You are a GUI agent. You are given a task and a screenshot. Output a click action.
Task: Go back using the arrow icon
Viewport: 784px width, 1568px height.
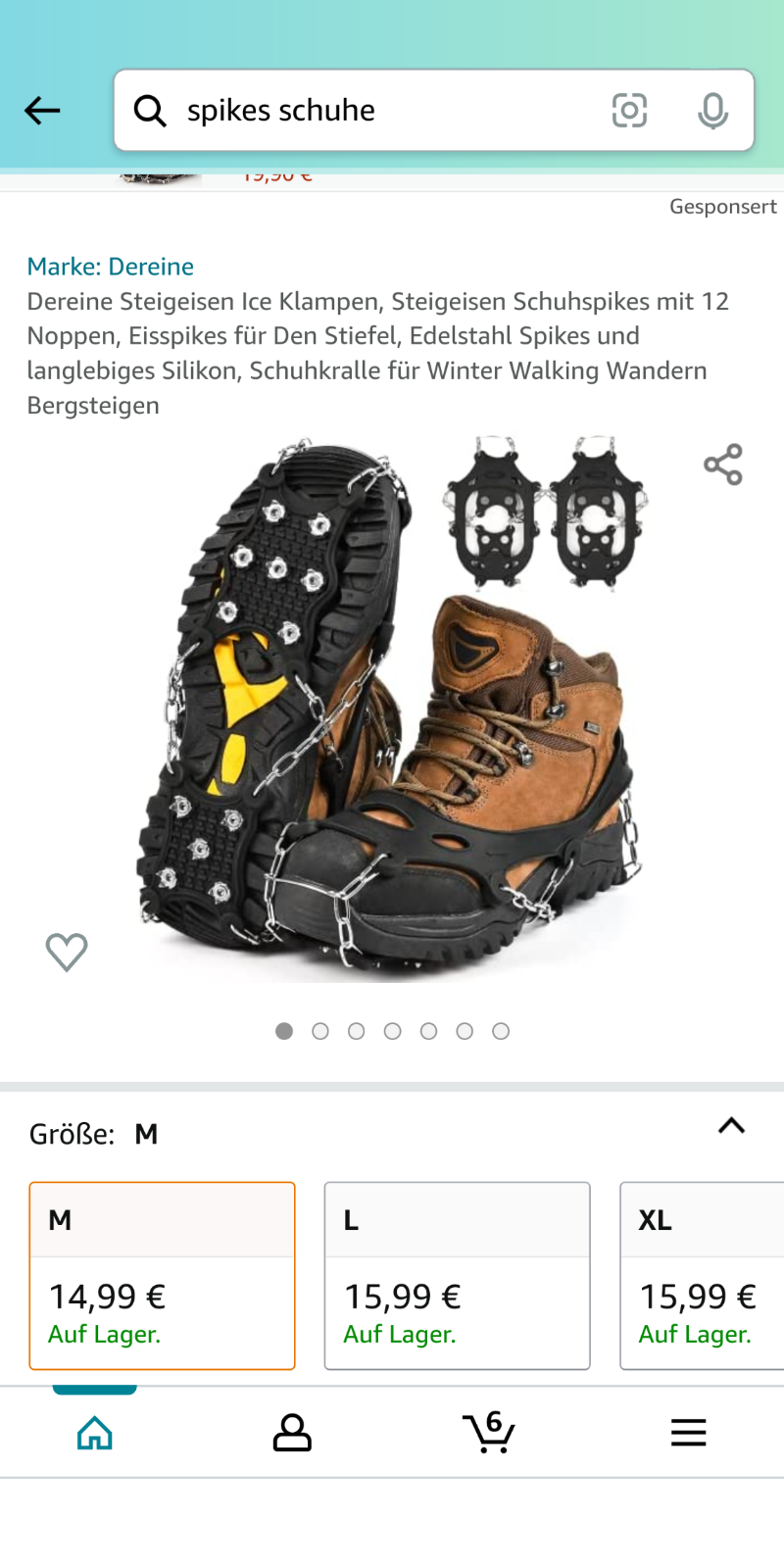(x=42, y=111)
